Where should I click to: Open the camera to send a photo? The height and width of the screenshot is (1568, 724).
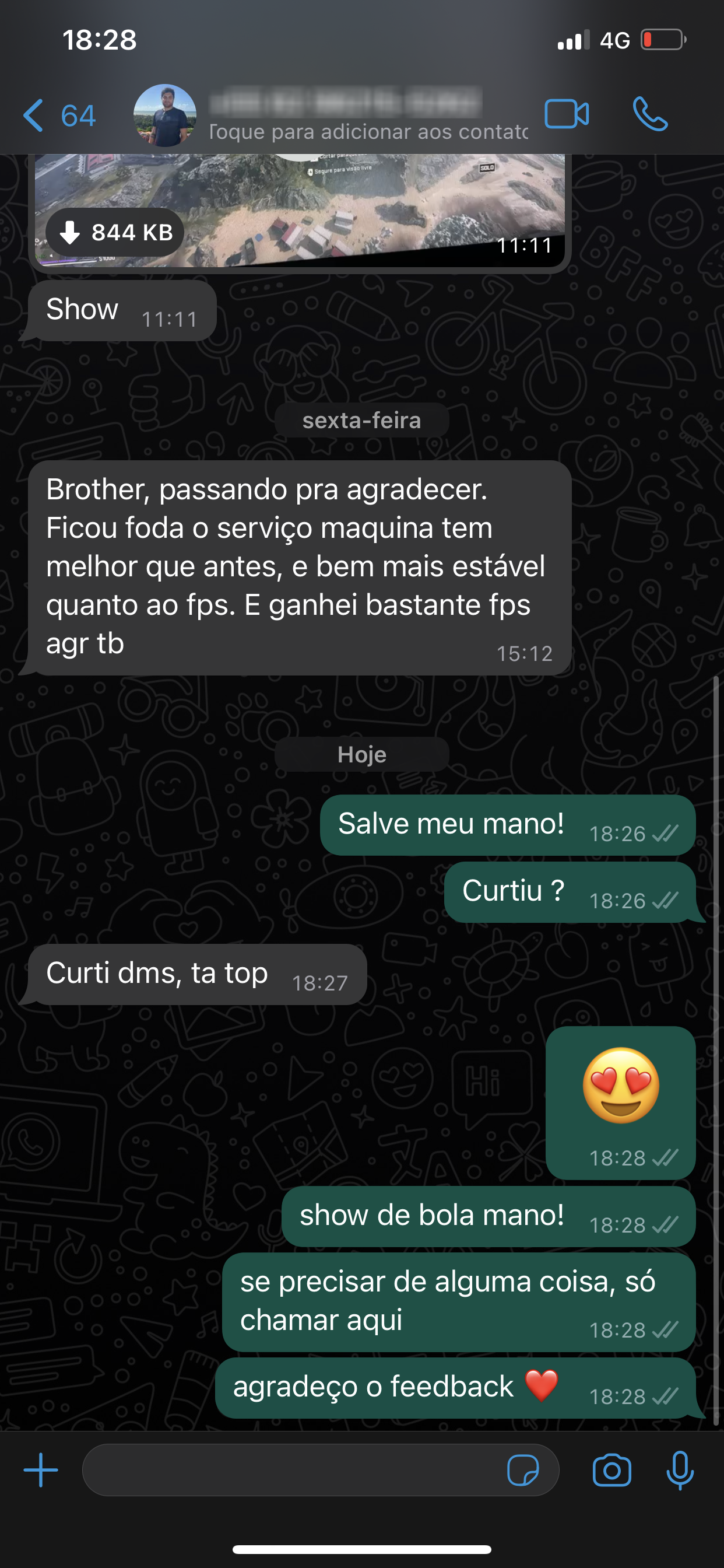coord(612,1469)
